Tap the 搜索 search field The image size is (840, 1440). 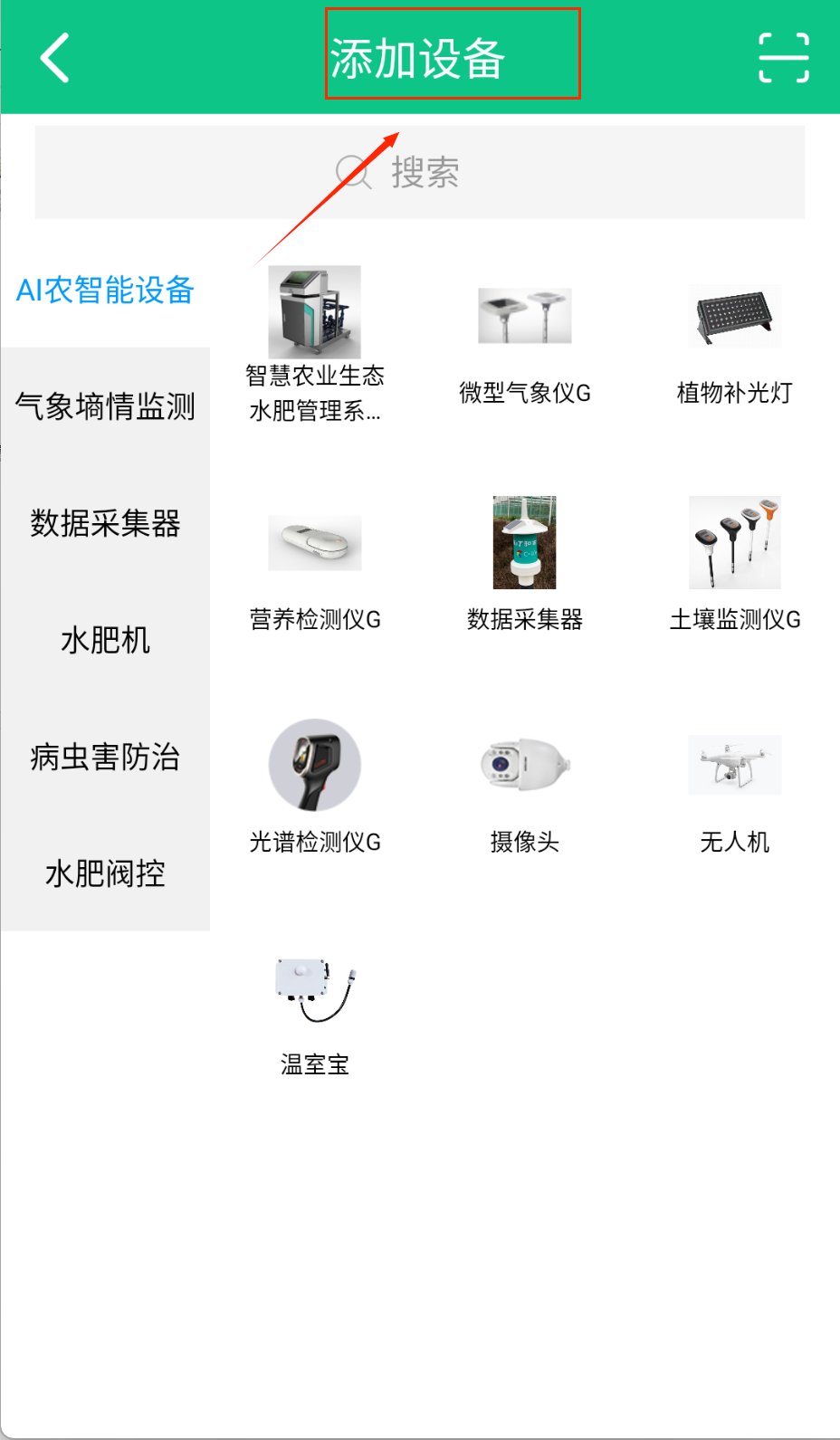point(419,172)
